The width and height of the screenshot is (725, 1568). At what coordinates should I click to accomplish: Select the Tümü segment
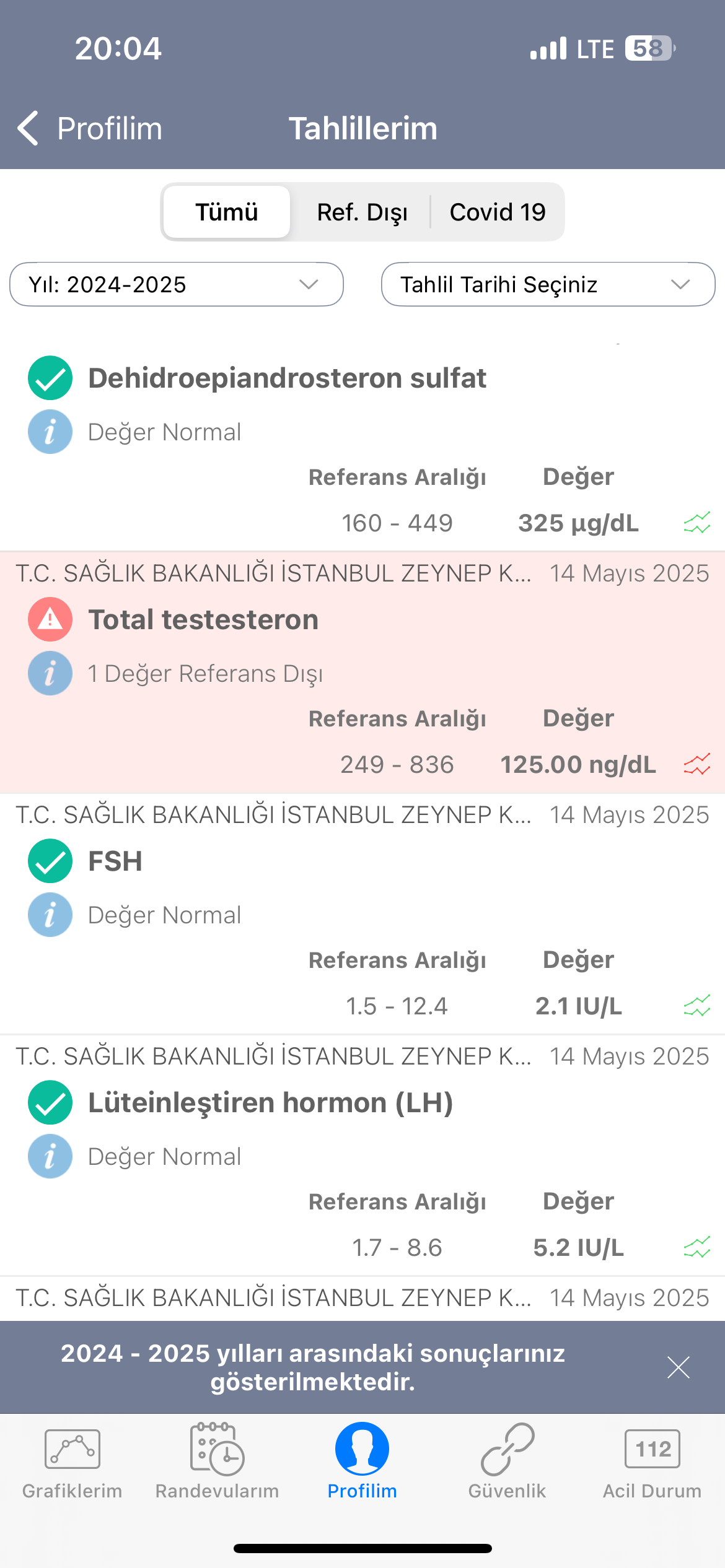pos(227,212)
